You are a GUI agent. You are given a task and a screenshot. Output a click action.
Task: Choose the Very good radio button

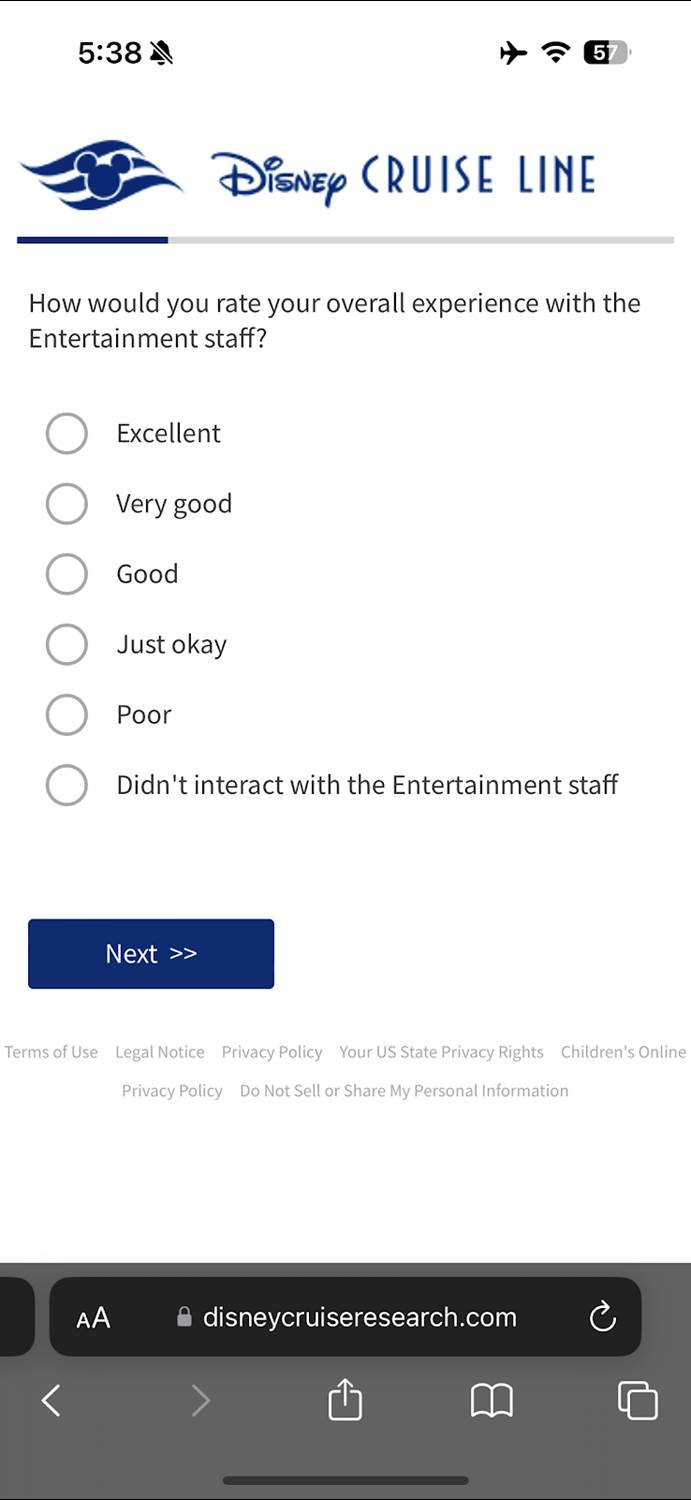[x=67, y=504]
